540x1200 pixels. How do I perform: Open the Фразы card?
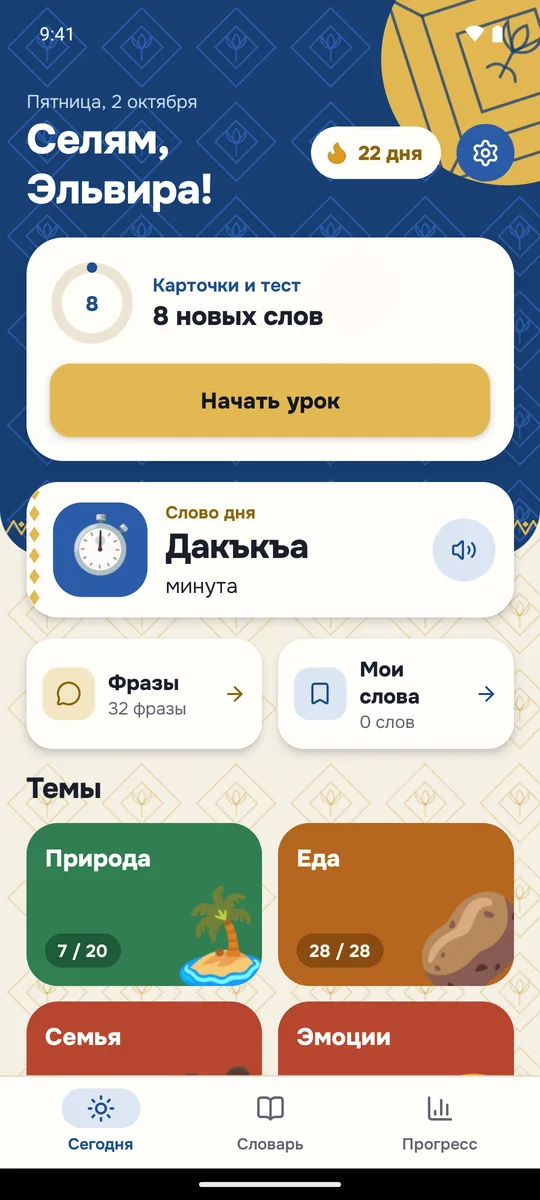144,694
